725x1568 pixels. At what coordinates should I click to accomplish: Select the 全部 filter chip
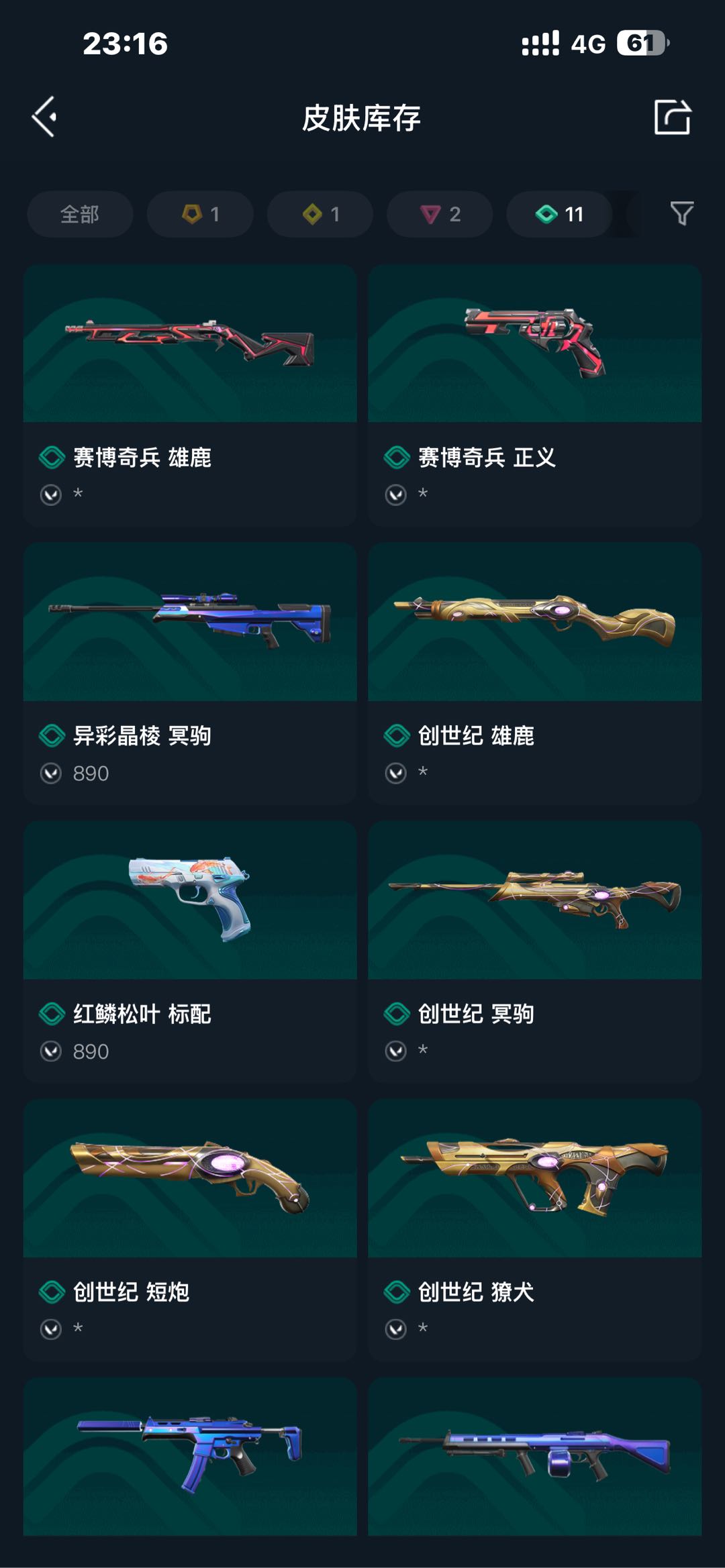coord(80,214)
